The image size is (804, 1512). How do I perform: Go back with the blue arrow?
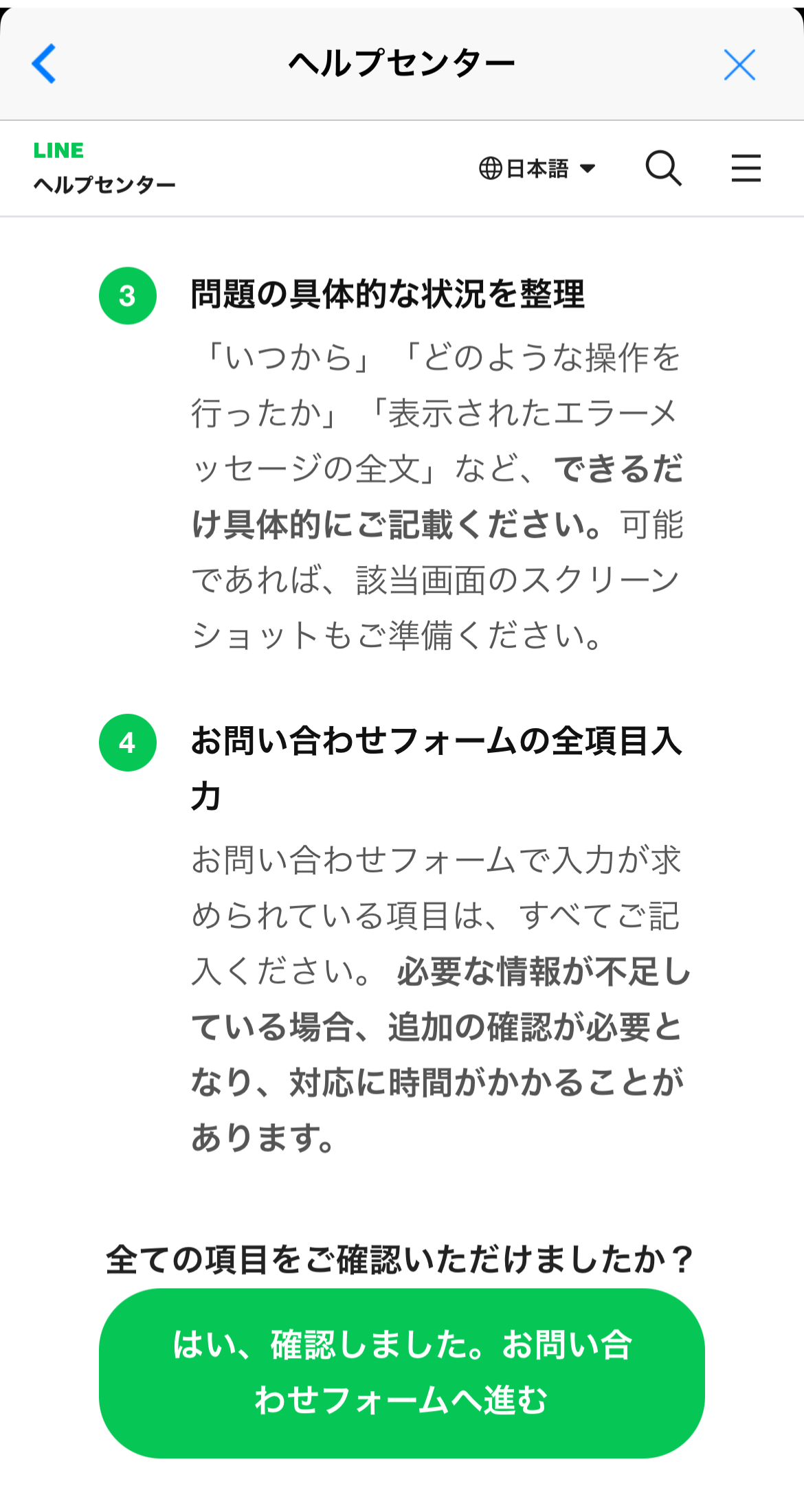pos(44,64)
